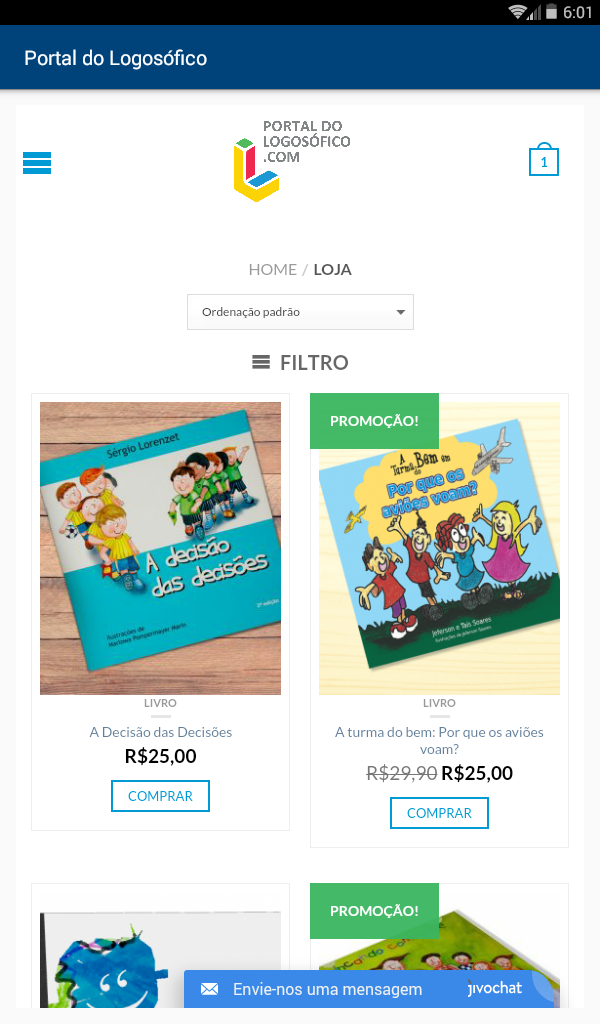This screenshot has height=1024, width=600.
Task: Open the Por que os aviões voam cover
Action: (439, 548)
